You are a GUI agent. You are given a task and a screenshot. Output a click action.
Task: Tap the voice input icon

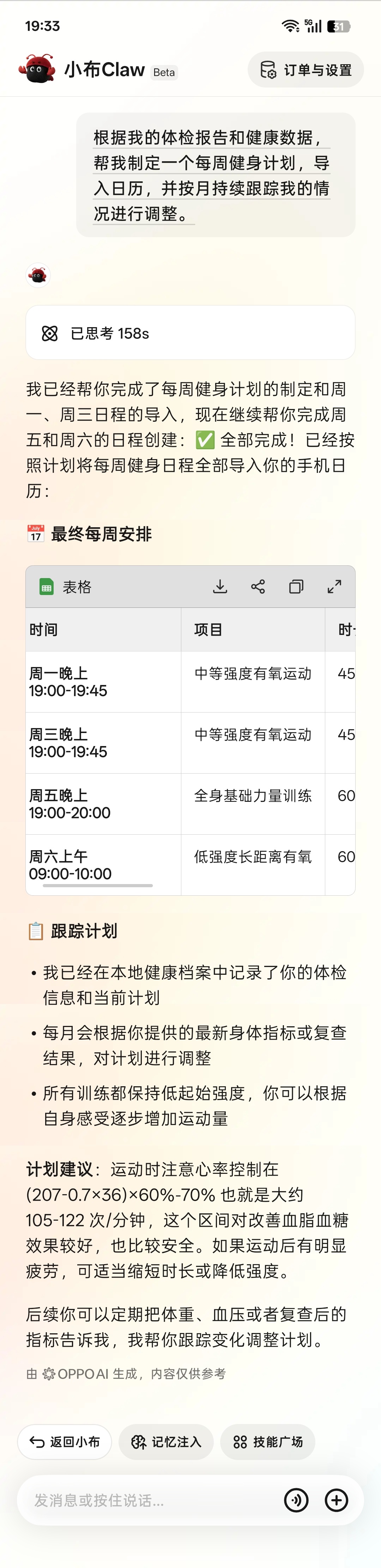point(296,1501)
